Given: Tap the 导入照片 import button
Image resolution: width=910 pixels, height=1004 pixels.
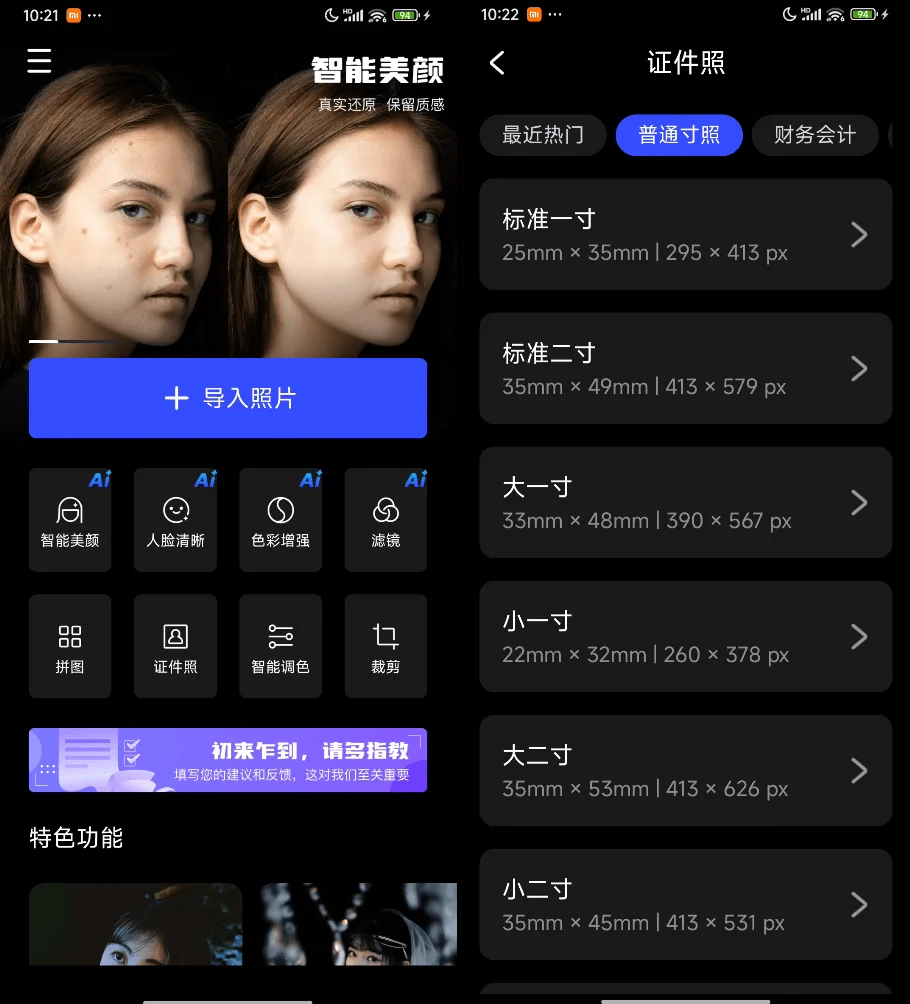Looking at the screenshot, I should pos(228,398).
